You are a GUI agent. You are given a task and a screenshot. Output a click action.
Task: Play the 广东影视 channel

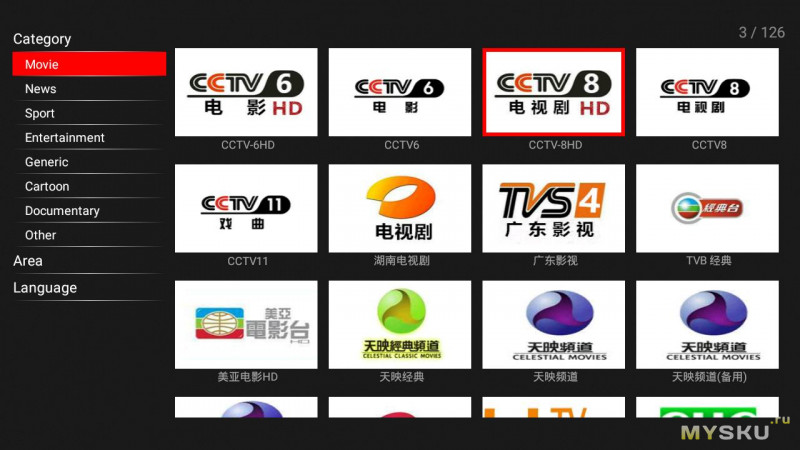coord(553,208)
